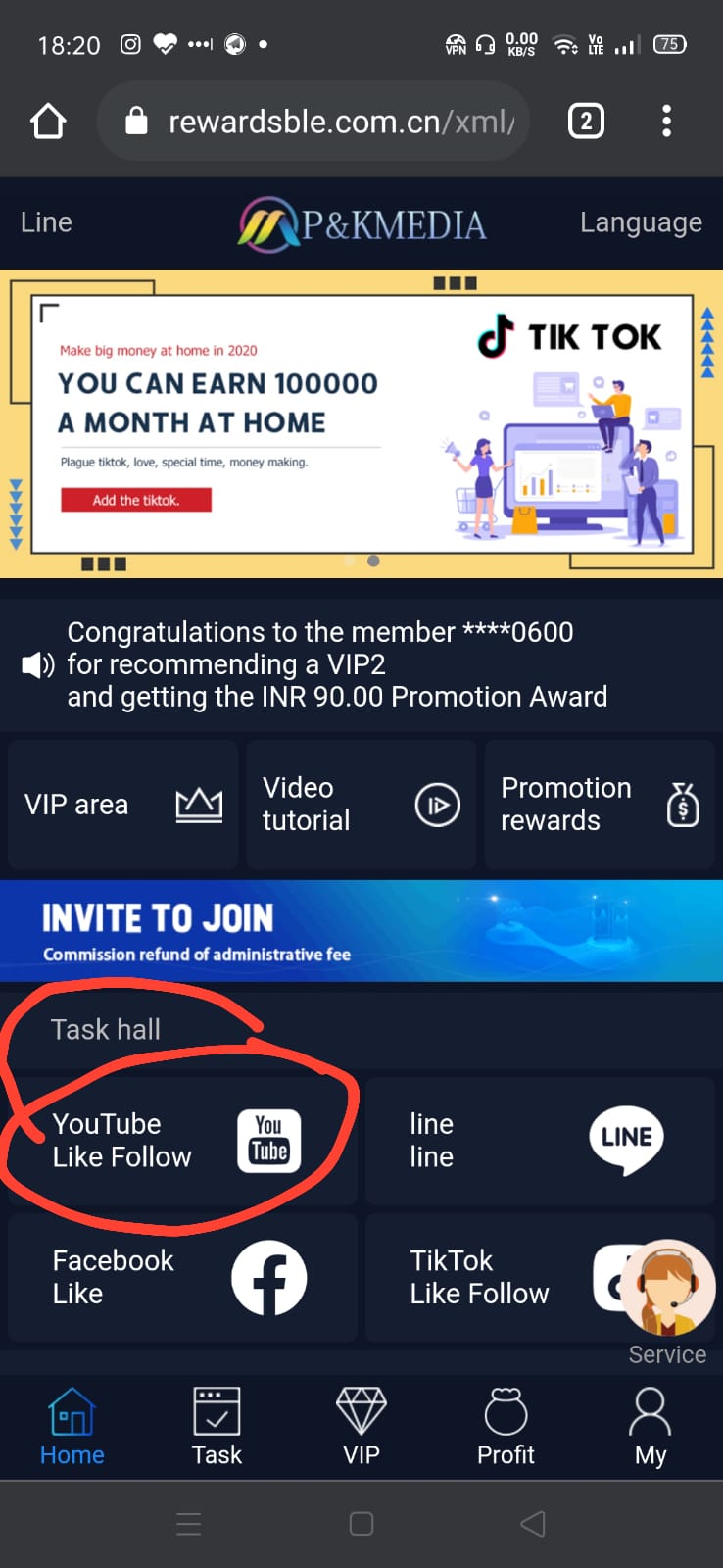Viewport: 723px width, 1568px height.
Task: Open the line tasks card
Action: pyautogui.click(x=539, y=1141)
